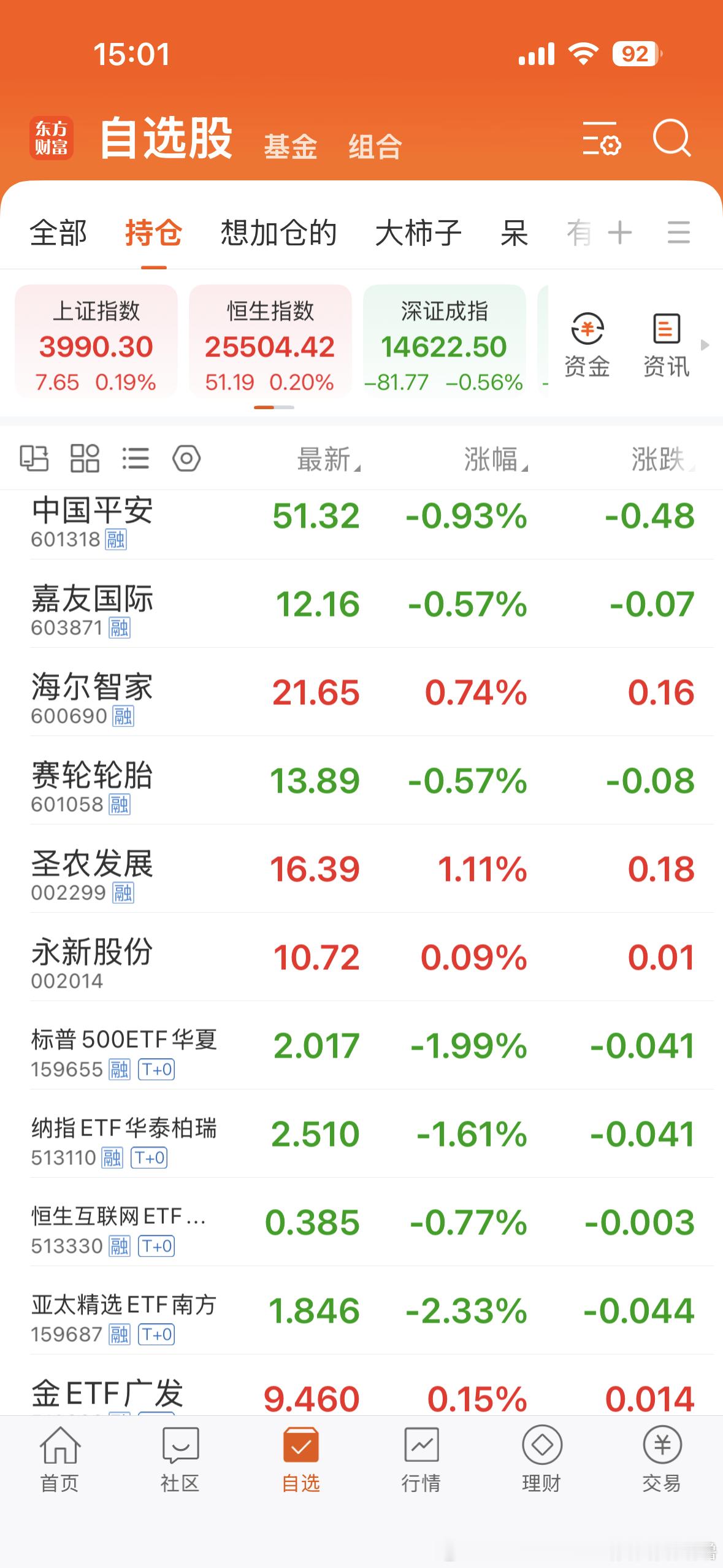Sort the list by 最新 price

pos(329,459)
